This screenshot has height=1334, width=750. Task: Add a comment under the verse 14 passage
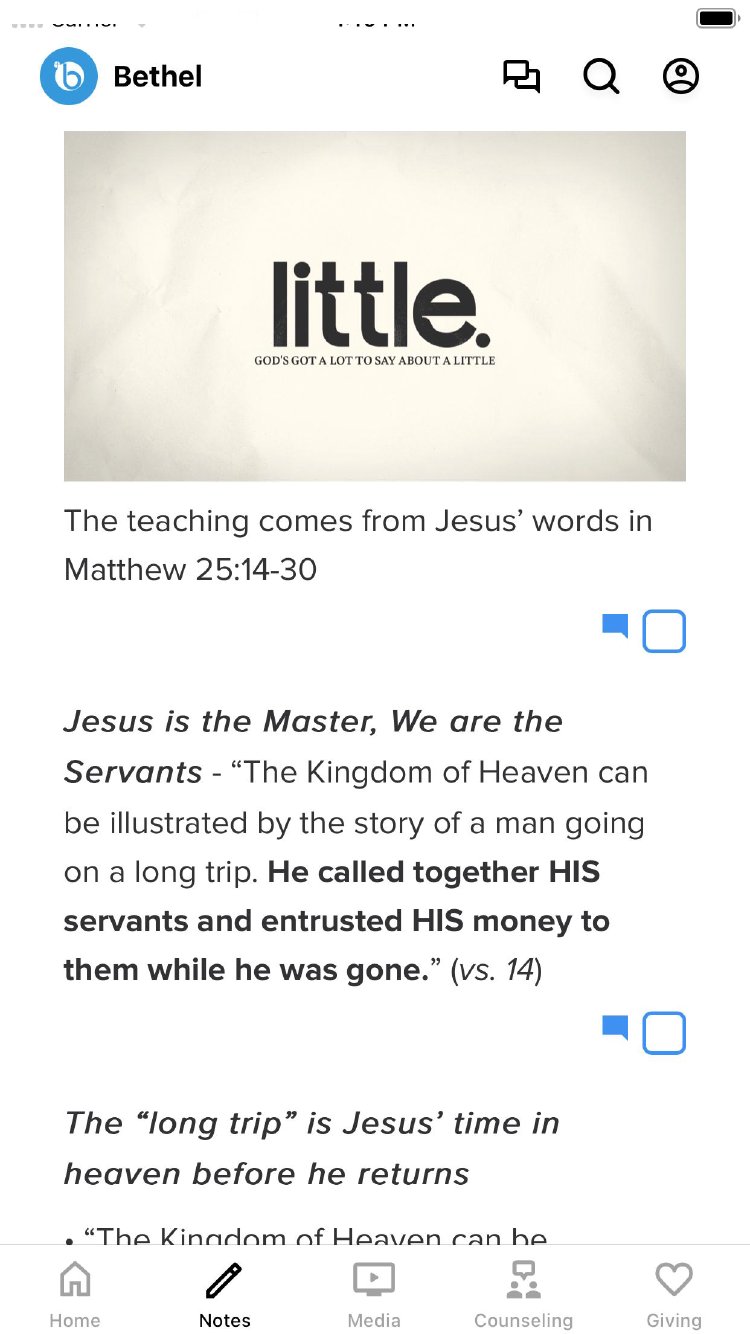pos(615,1027)
